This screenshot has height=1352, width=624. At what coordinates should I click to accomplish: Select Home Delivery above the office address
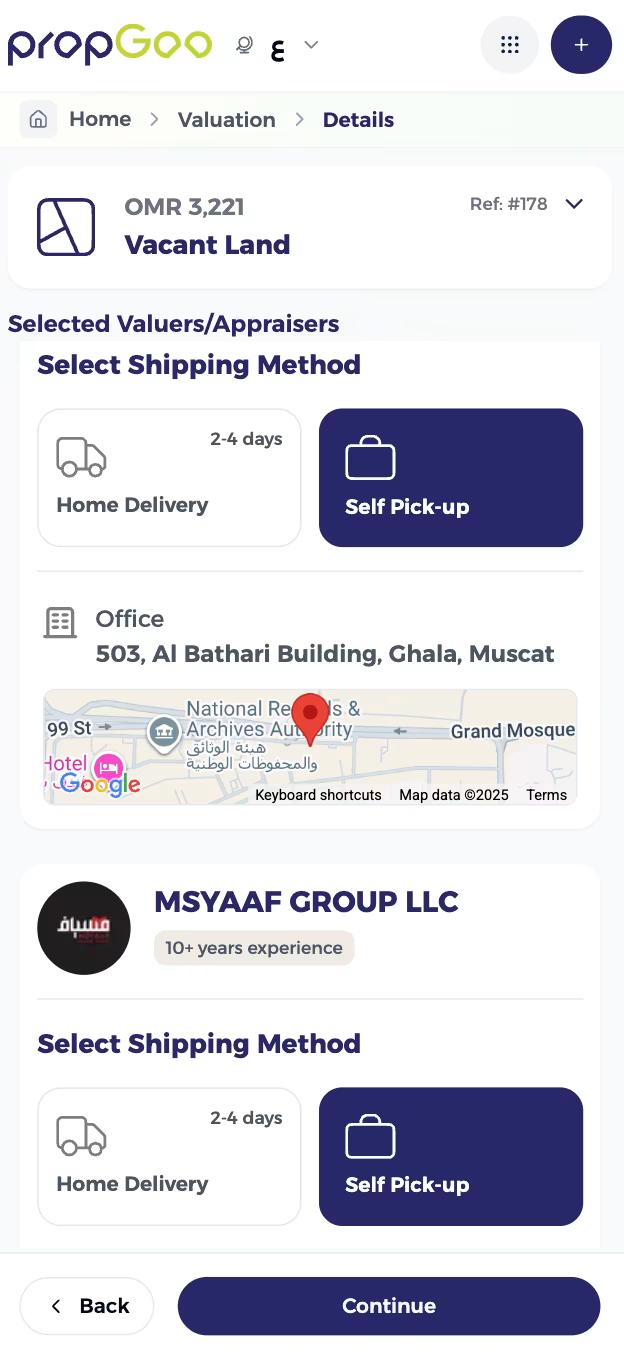169,478
